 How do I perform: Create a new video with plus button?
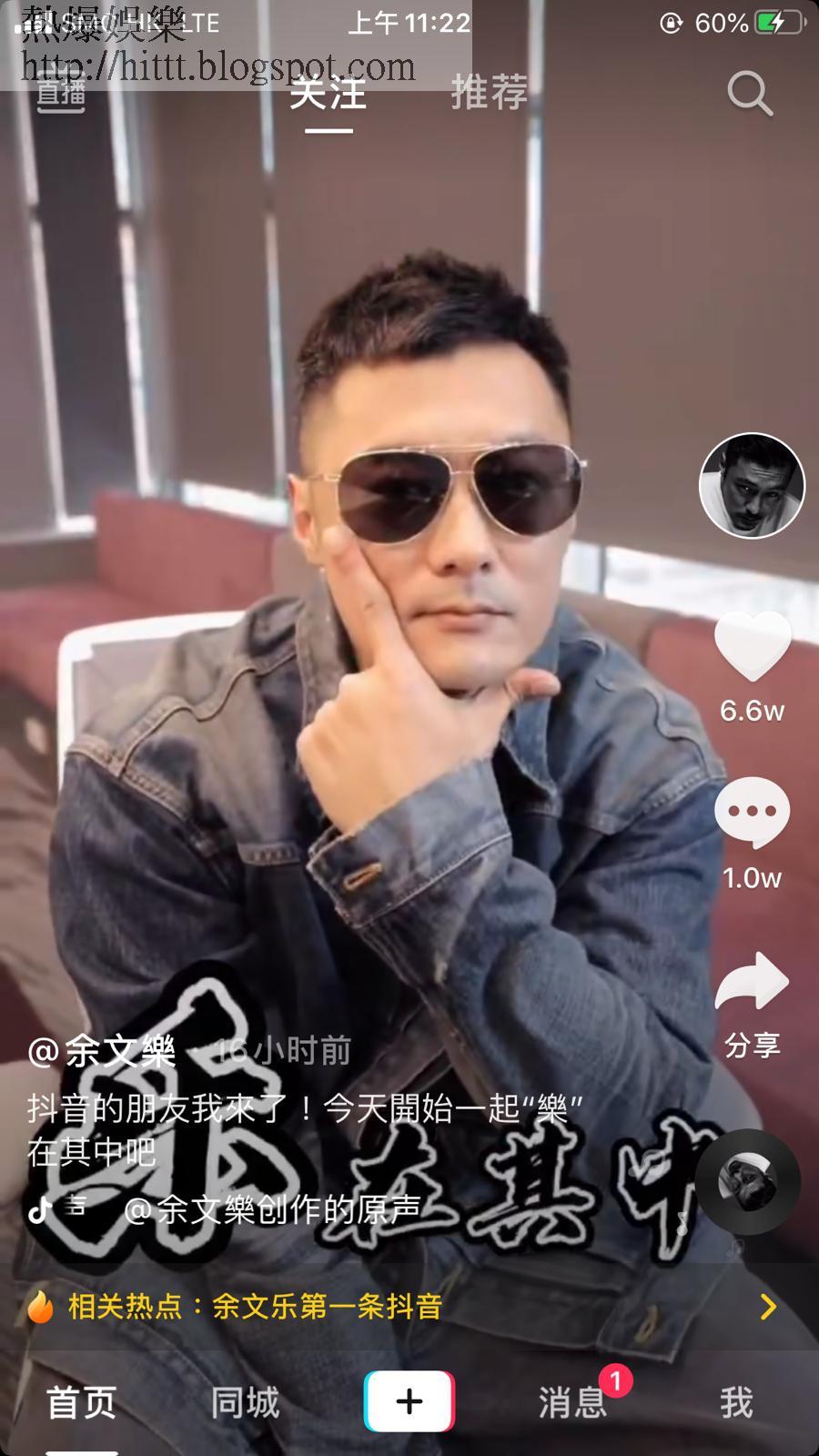409,1401
